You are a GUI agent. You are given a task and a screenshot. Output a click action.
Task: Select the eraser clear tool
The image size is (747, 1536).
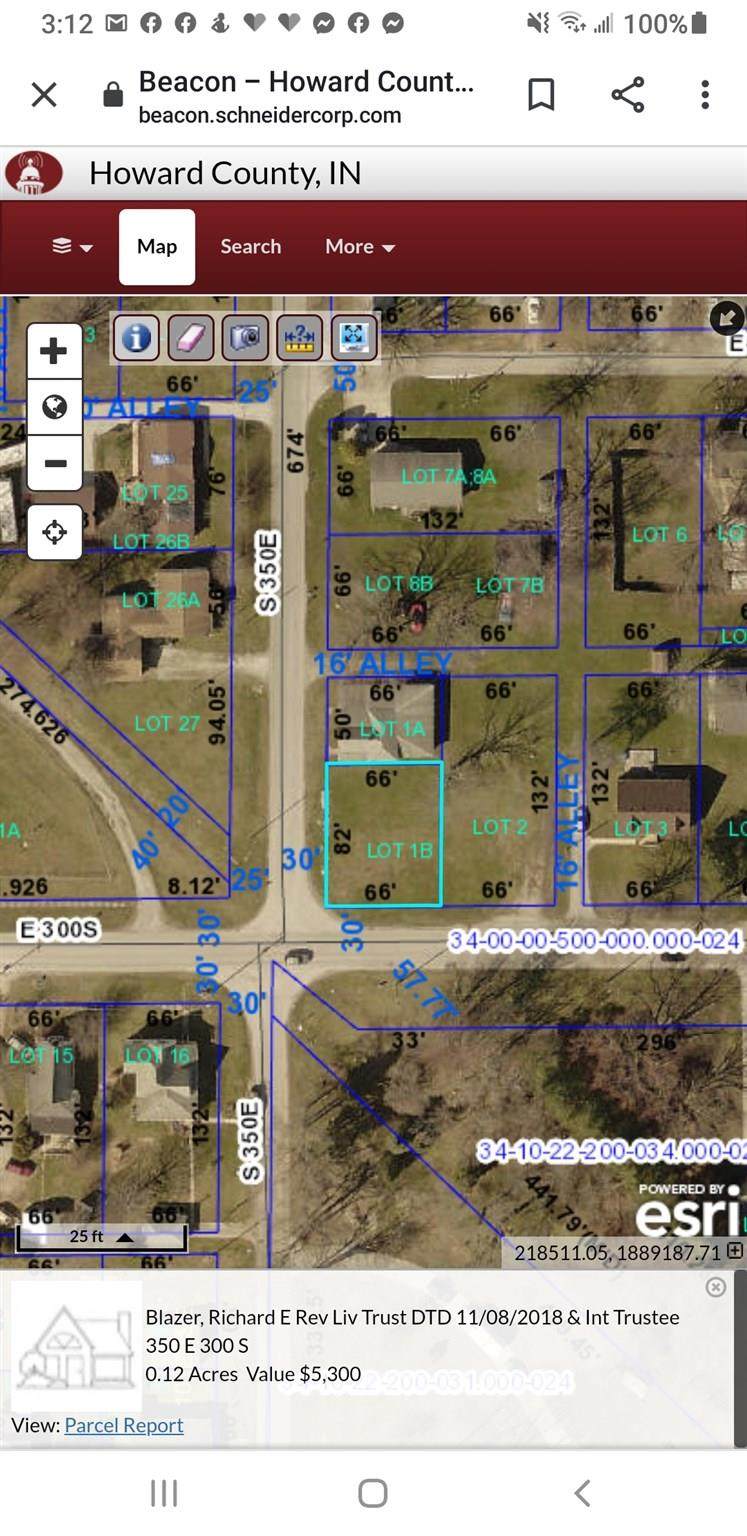point(190,338)
